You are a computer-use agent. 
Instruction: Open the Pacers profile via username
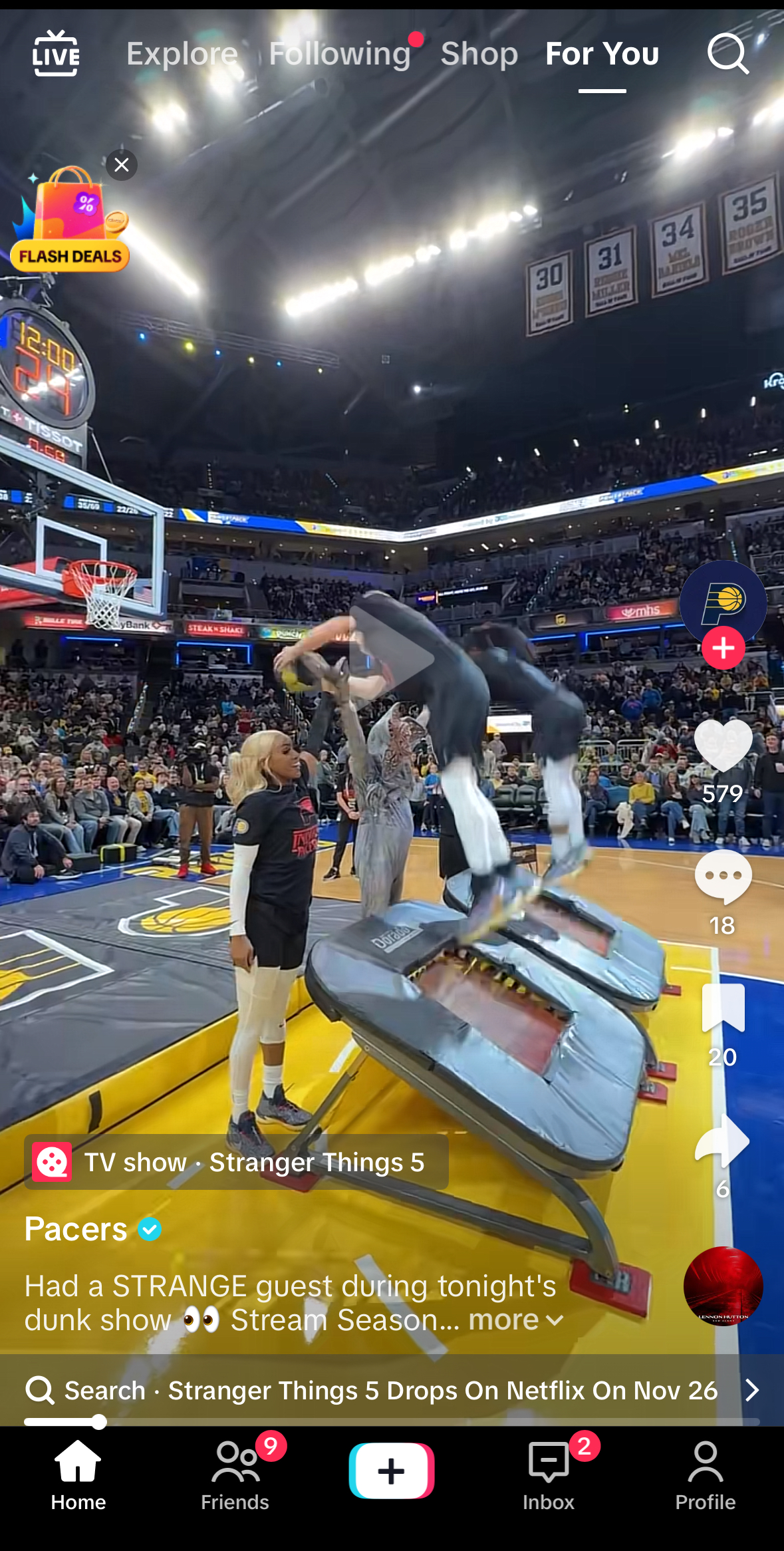pos(76,1228)
